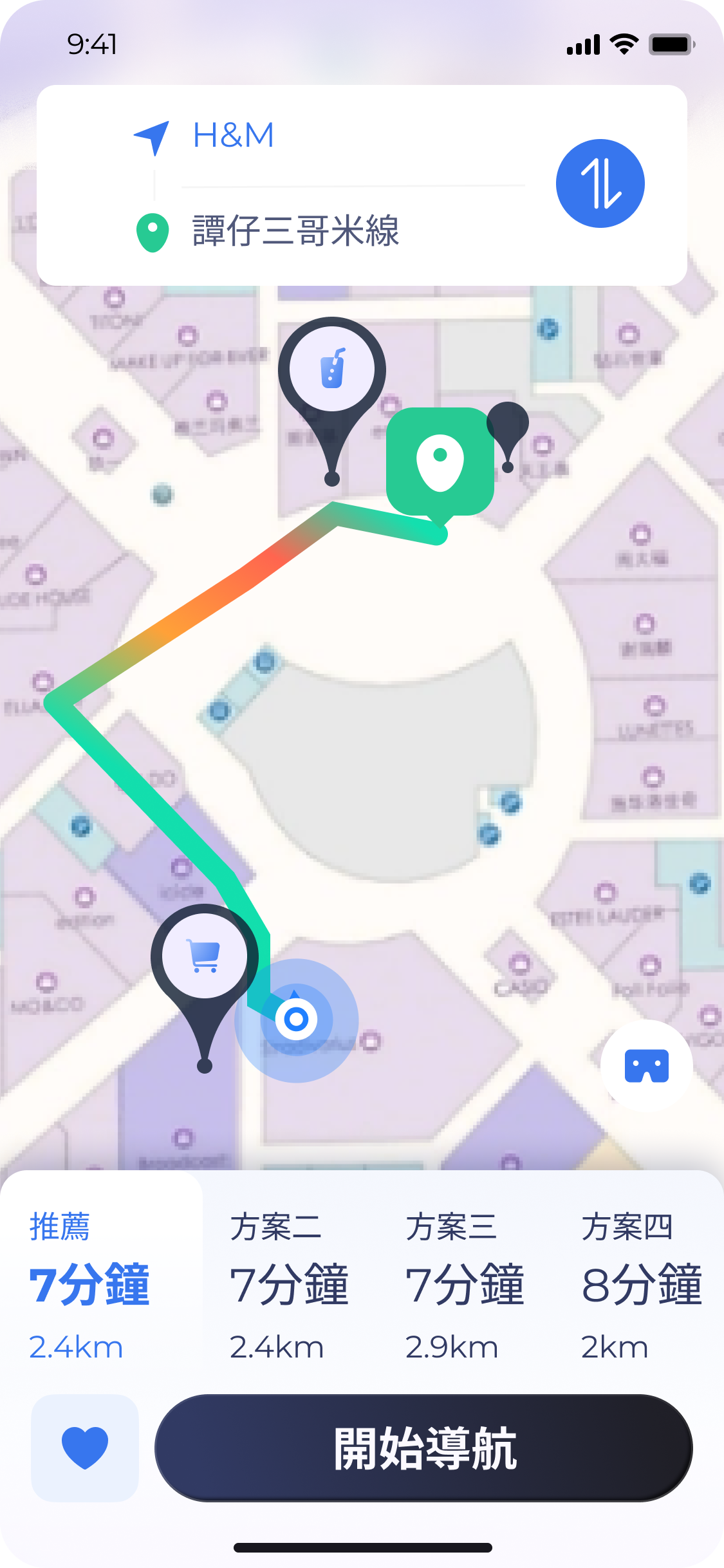Save this route with the heart button

tap(85, 1448)
